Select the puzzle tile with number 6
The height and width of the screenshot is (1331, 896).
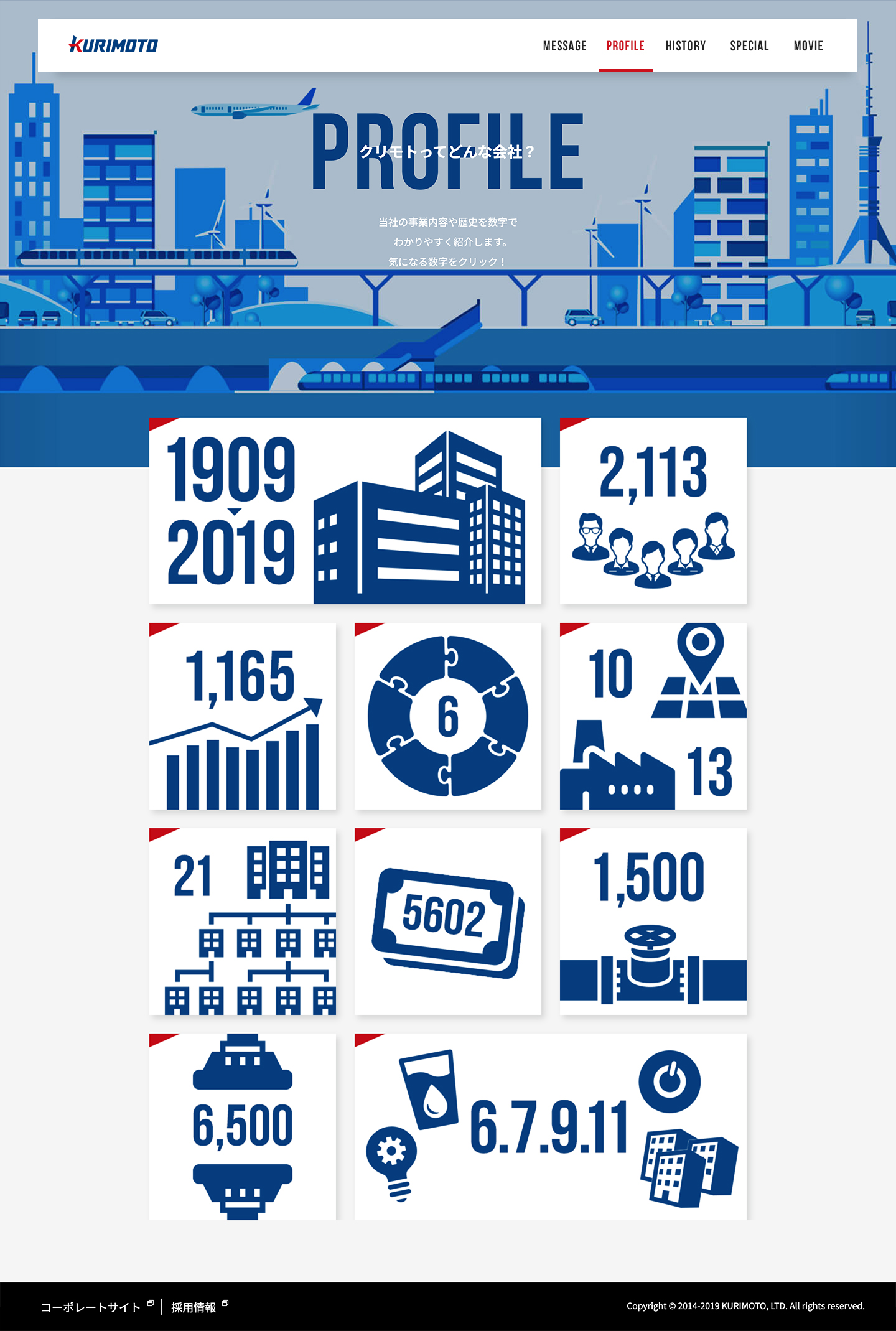[x=447, y=716]
